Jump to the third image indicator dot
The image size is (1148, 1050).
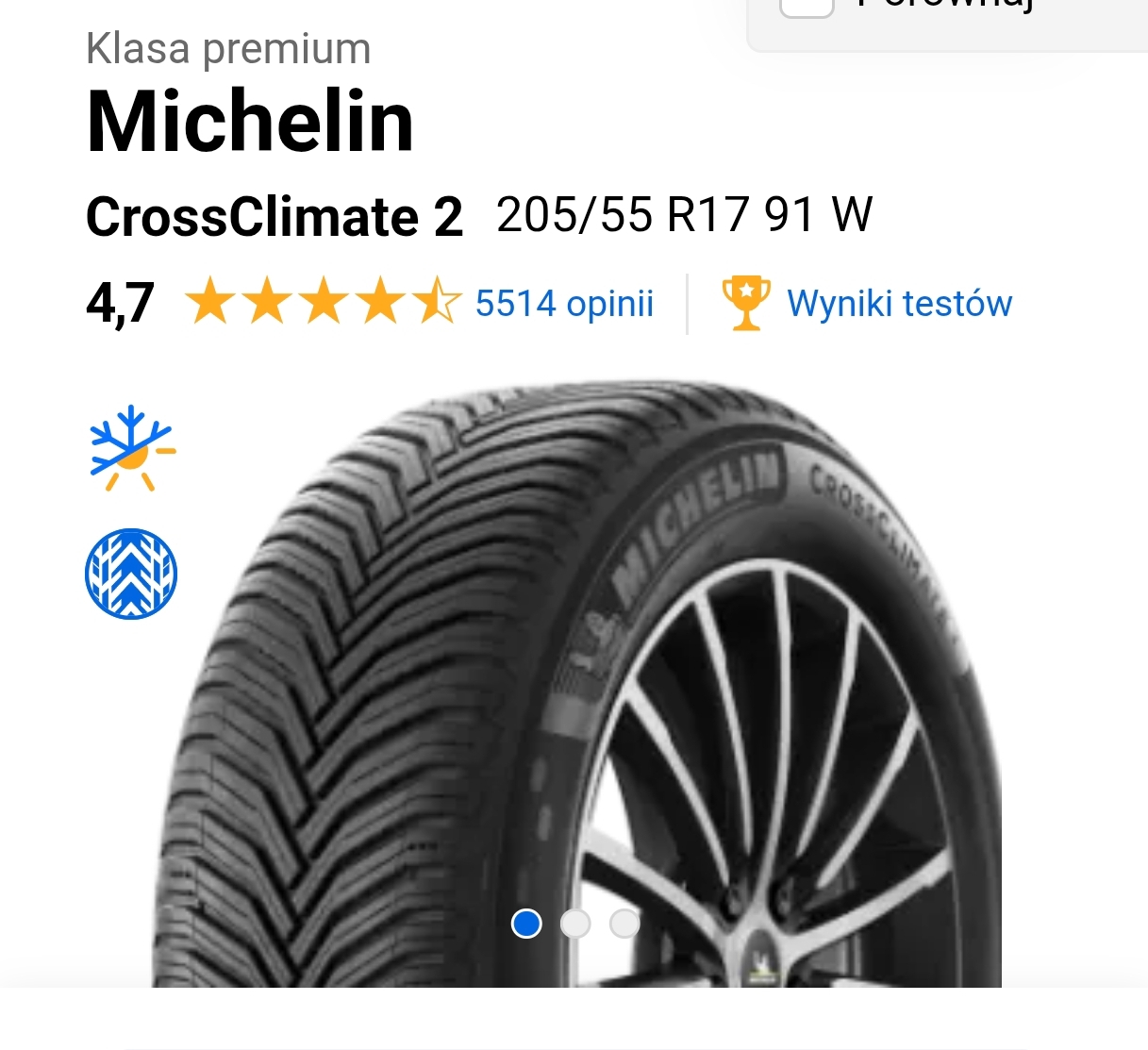(624, 924)
